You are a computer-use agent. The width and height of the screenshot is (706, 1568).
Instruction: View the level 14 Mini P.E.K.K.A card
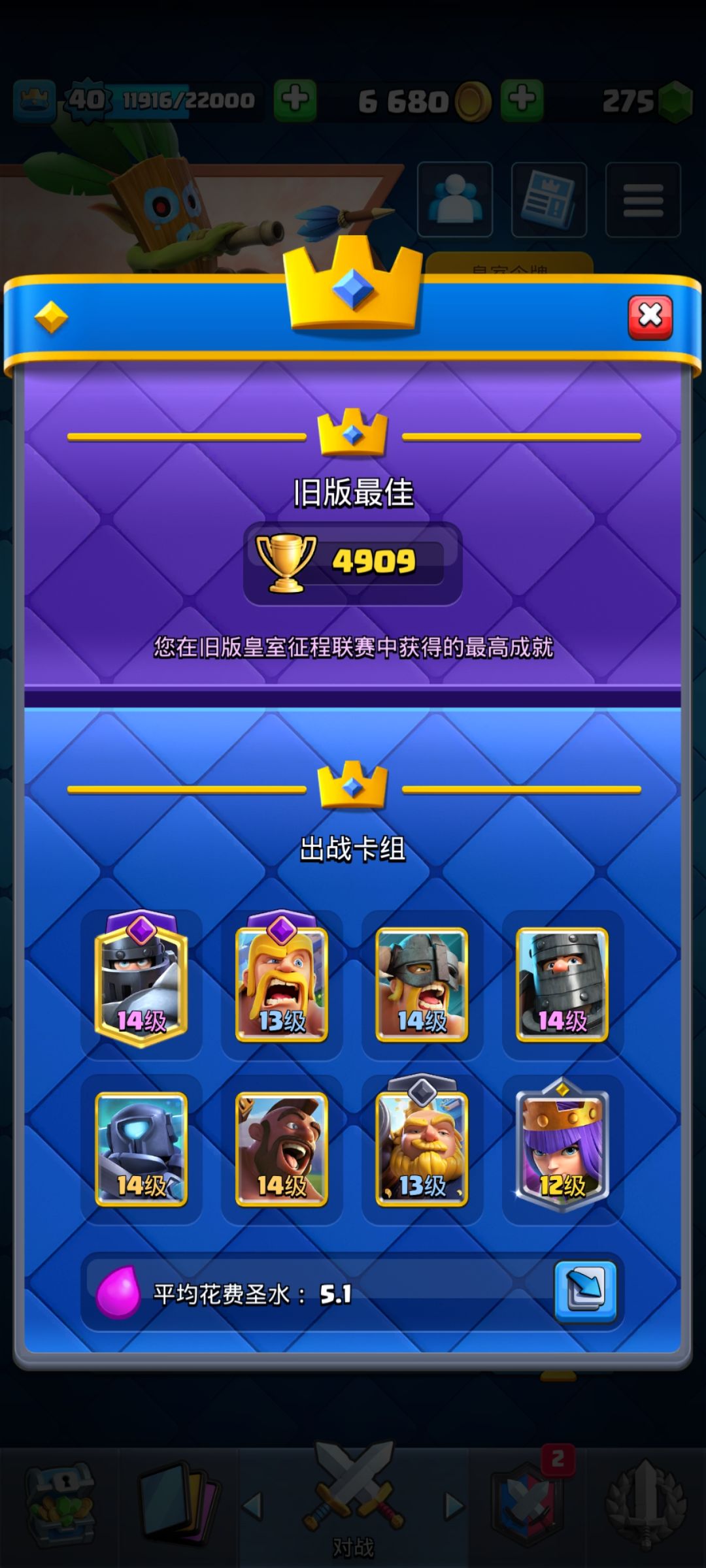pos(141,1149)
